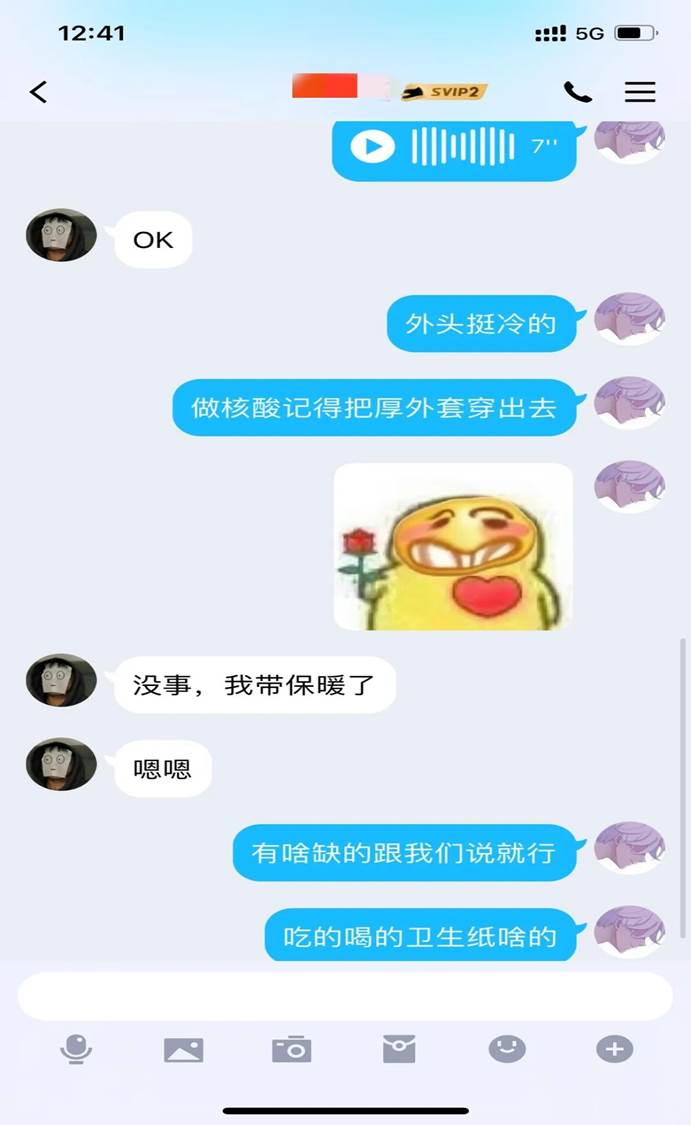Open the photo gallery picker
This screenshot has width=691, height=1125.
coord(184,1049)
